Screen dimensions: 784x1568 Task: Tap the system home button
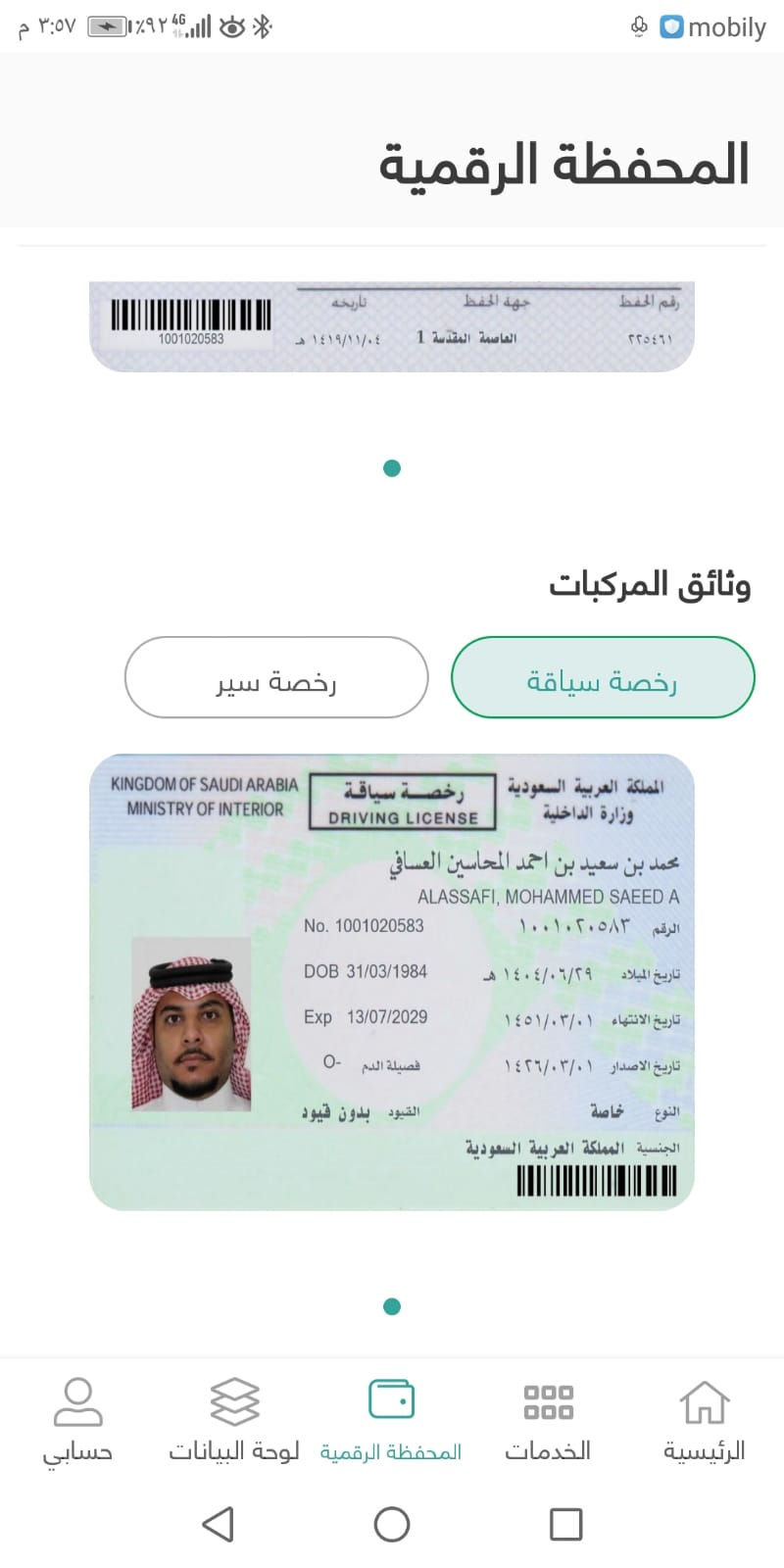(x=392, y=1524)
